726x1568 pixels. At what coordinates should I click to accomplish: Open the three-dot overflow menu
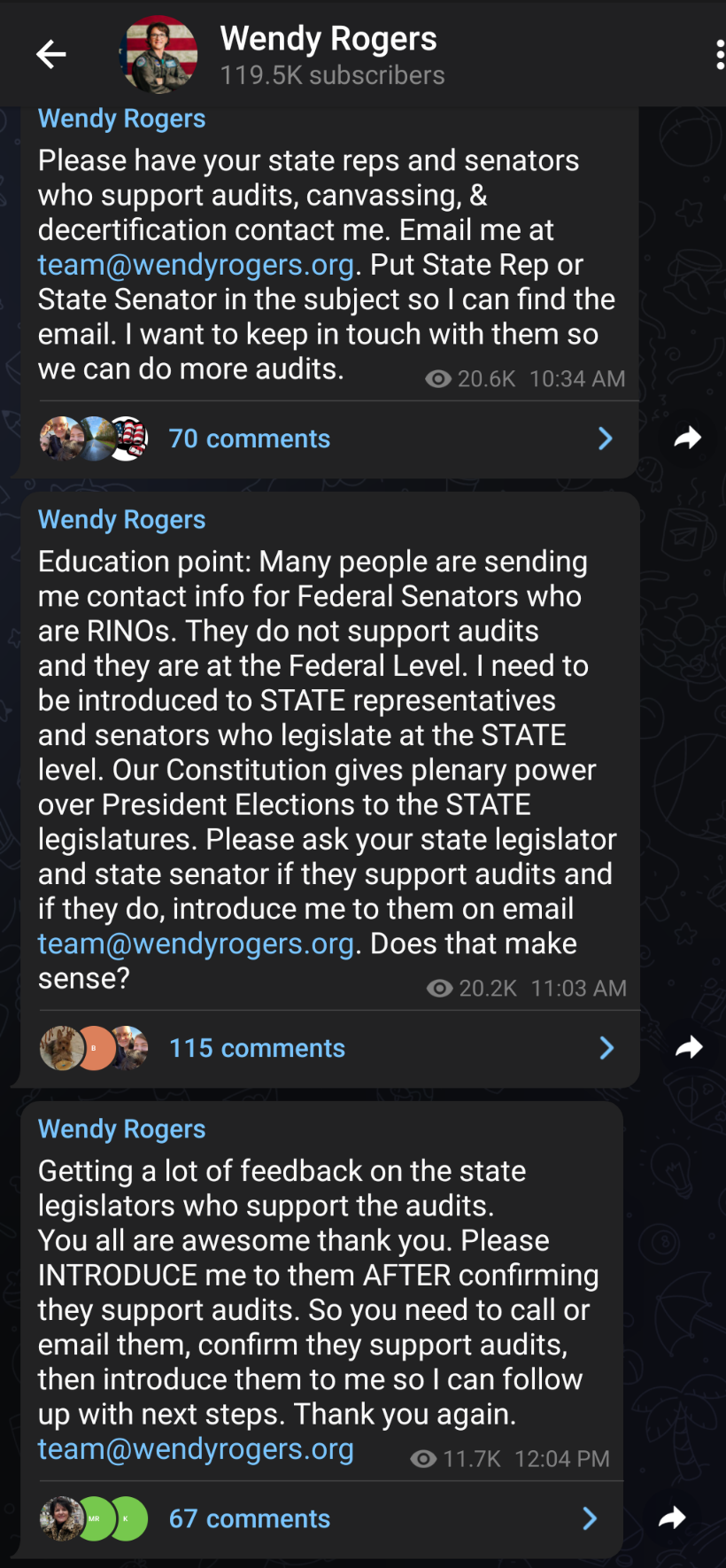click(x=719, y=54)
